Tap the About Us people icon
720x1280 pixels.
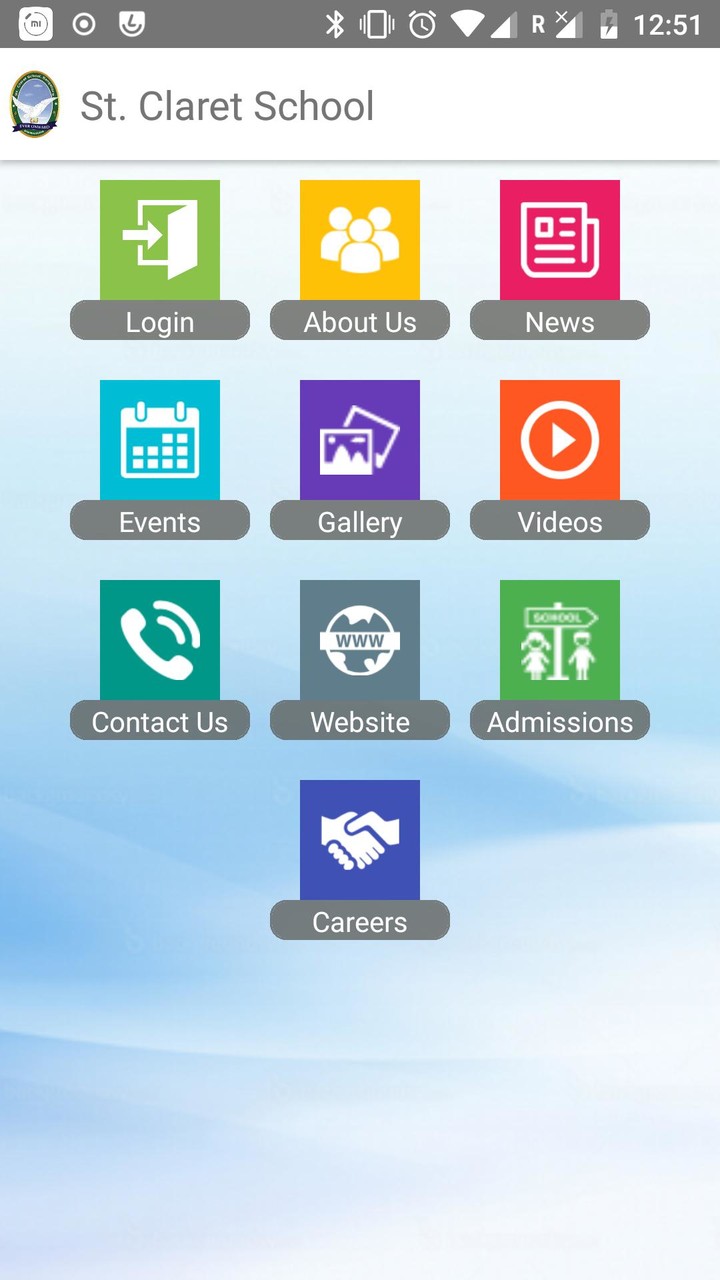pyautogui.click(x=359, y=239)
